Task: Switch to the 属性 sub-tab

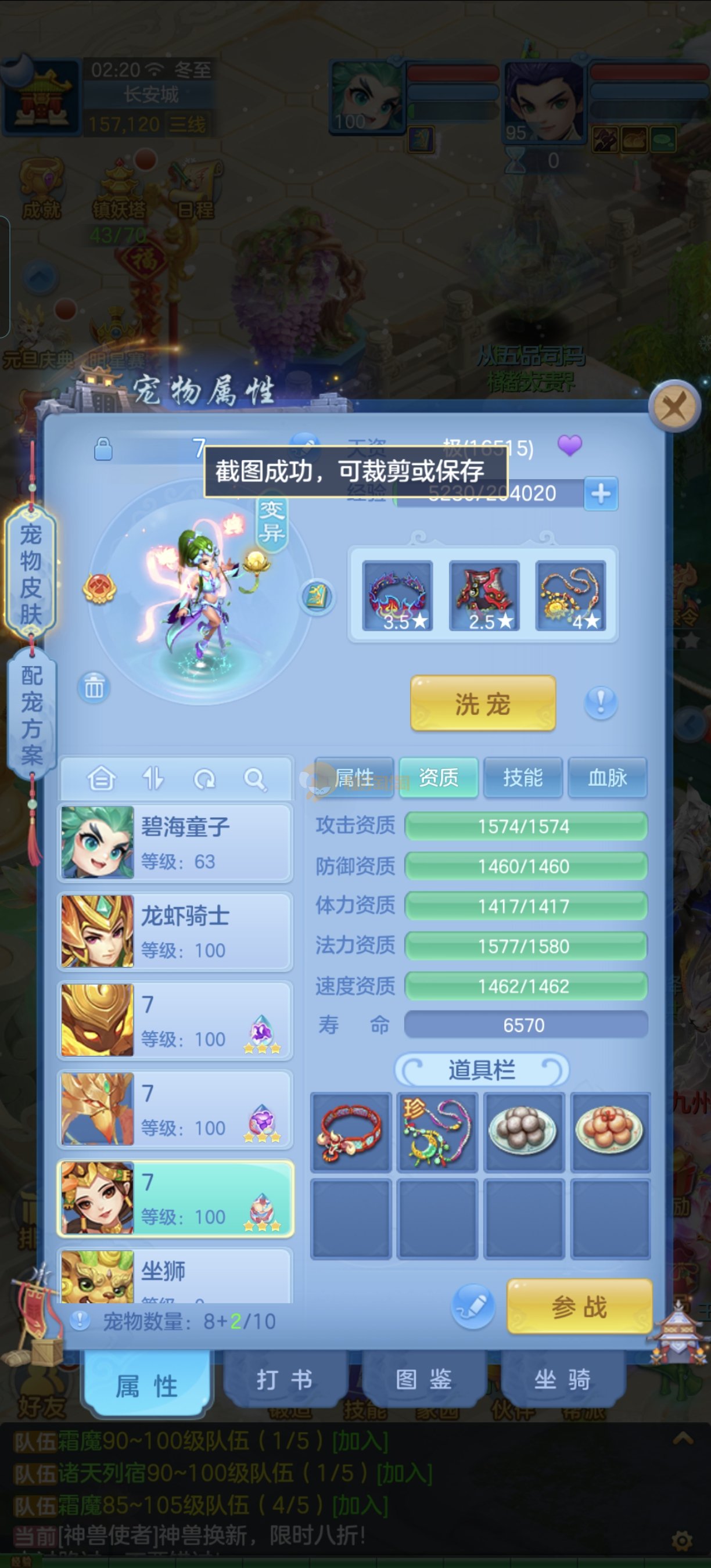Action: (354, 777)
